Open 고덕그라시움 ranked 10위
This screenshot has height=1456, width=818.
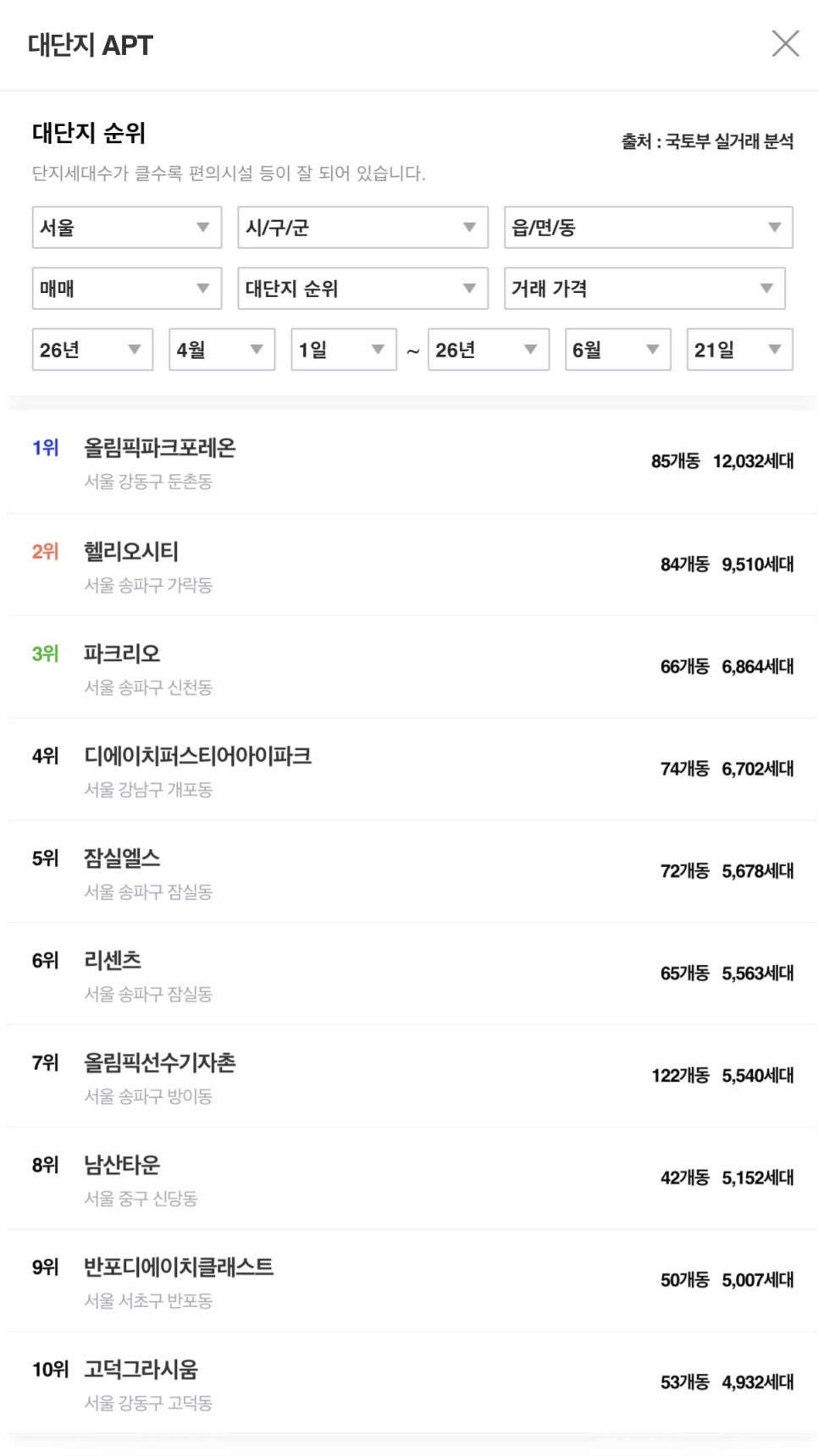pyautogui.click(x=412, y=1383)
